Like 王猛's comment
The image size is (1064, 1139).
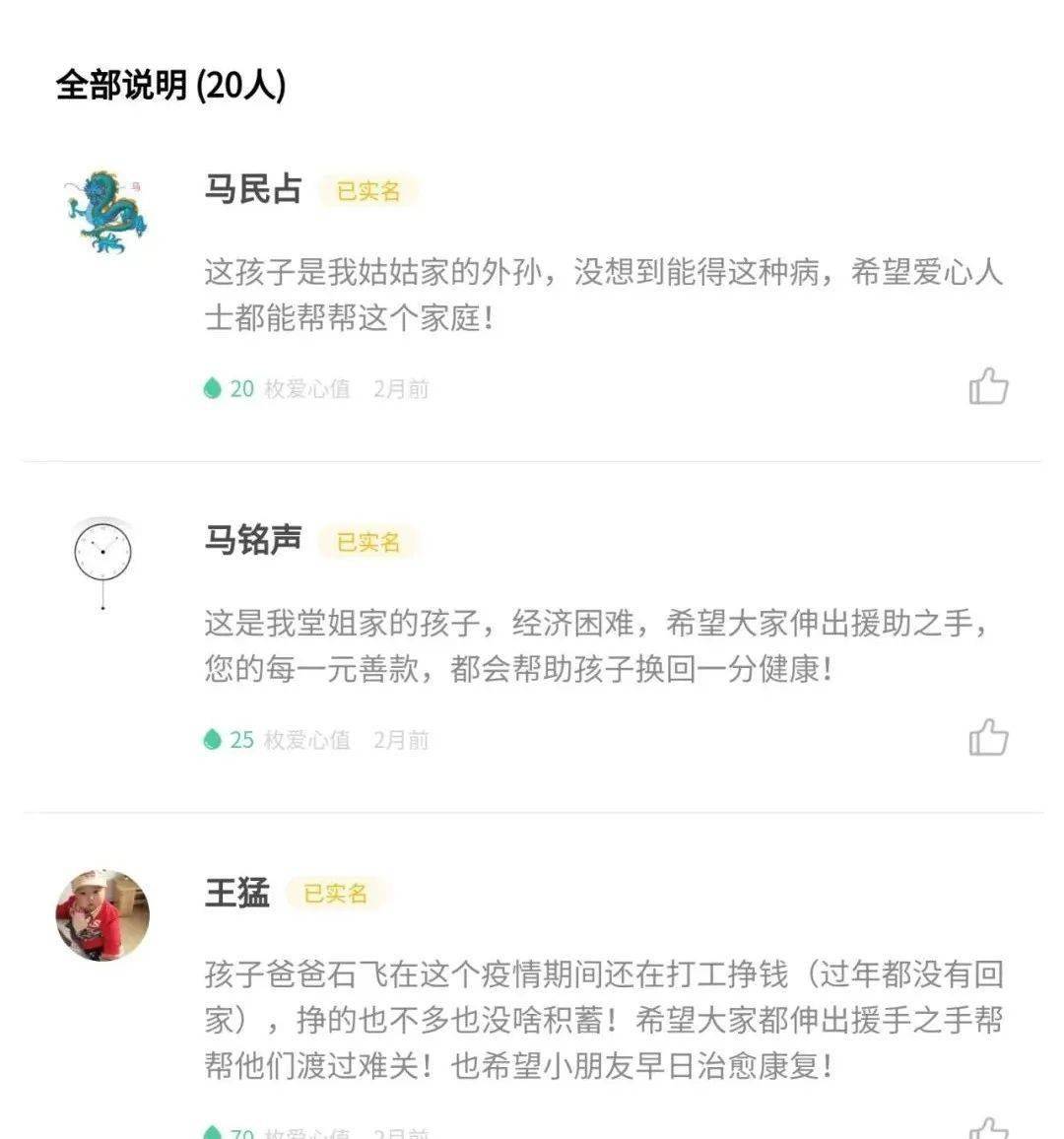tap(988, 1129)
